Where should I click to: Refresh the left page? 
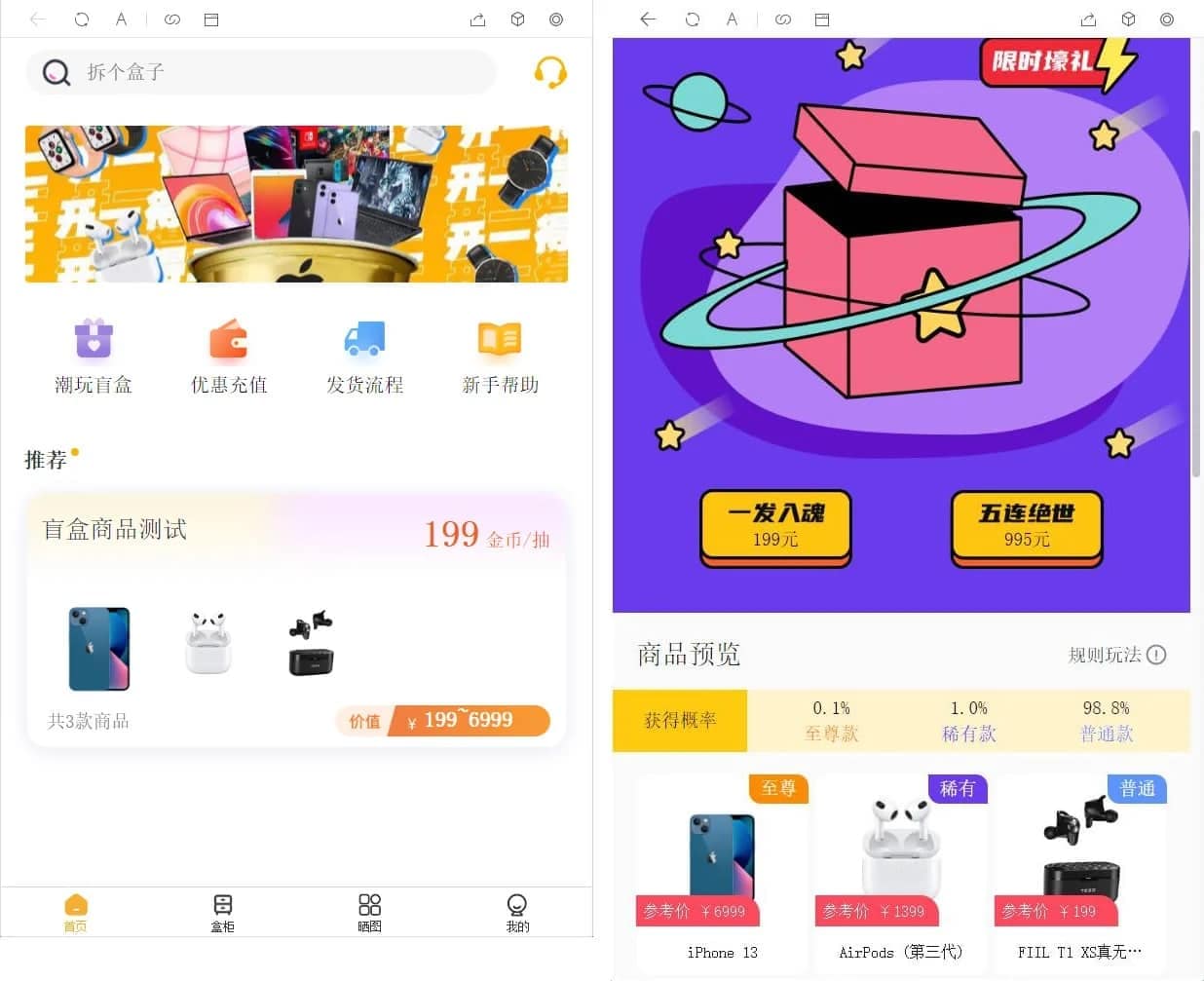[x=82, y=19]
